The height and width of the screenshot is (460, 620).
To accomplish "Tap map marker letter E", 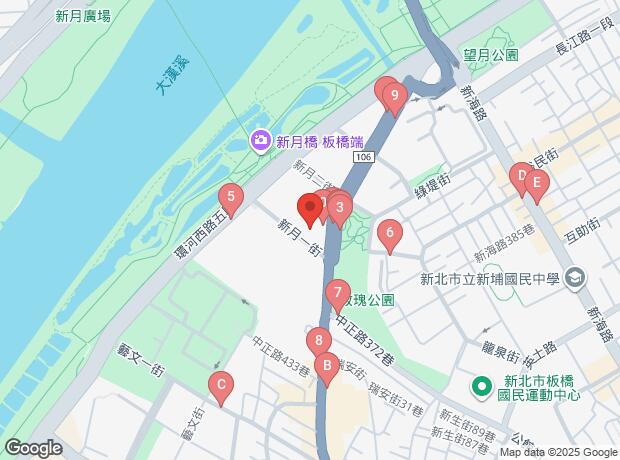I will (536, 183).
